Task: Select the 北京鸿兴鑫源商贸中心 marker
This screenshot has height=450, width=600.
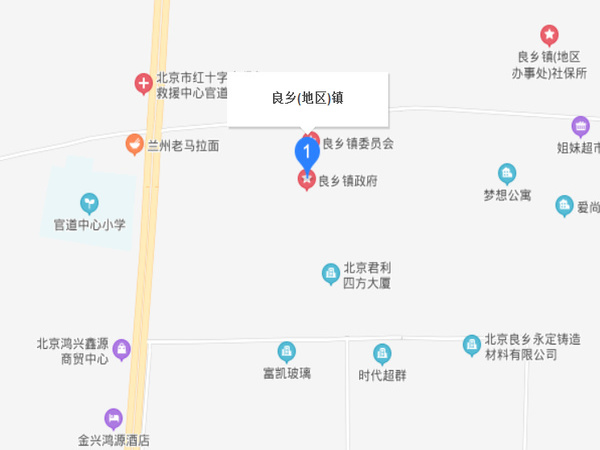Action: pos(123,349)
